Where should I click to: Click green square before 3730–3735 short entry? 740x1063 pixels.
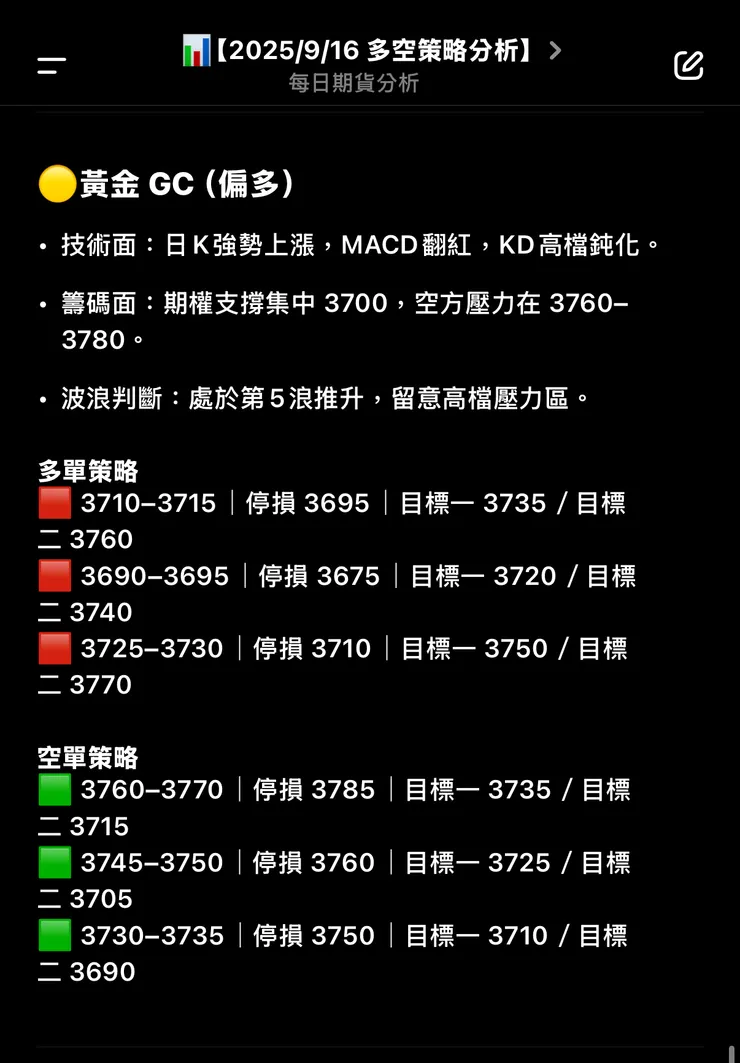click(x=54, y=936)
